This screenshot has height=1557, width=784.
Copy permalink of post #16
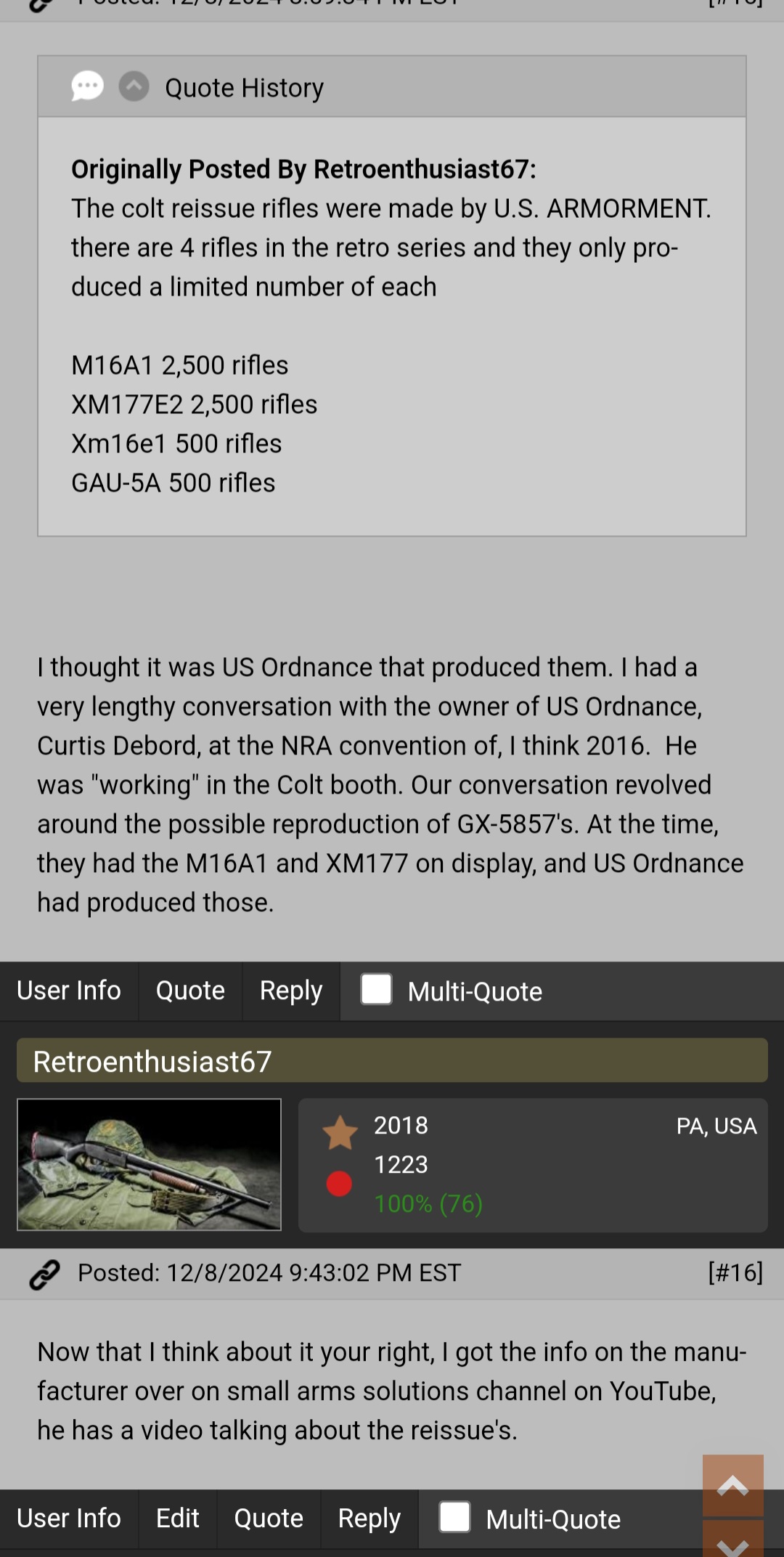44,1274
